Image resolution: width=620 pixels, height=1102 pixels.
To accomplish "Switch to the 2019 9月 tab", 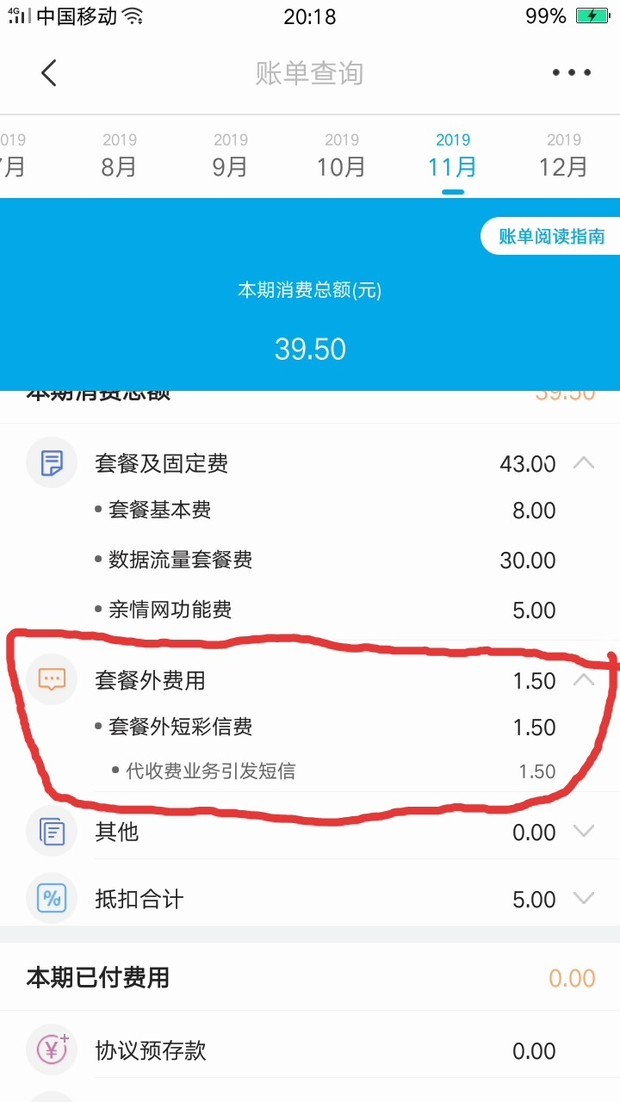I will coord(230,156).
